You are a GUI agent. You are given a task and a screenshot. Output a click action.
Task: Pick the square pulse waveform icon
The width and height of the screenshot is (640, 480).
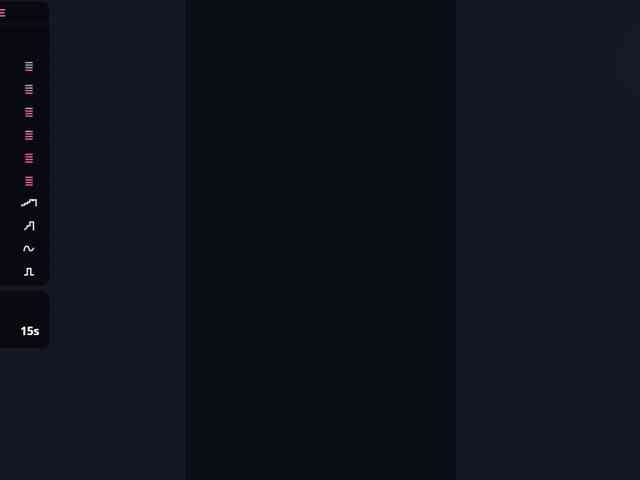(29, 272)
